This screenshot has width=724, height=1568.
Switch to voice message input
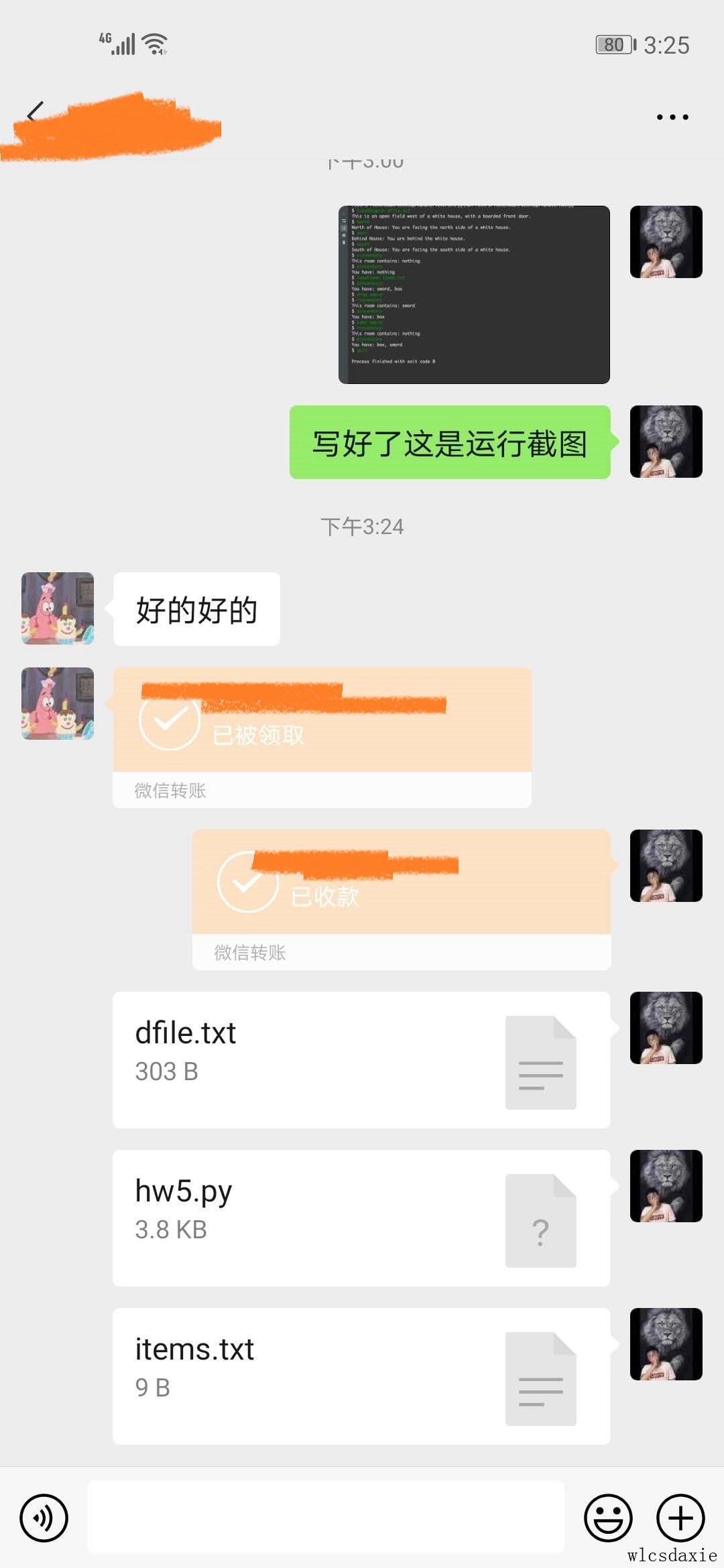(x=44, y=1518)
